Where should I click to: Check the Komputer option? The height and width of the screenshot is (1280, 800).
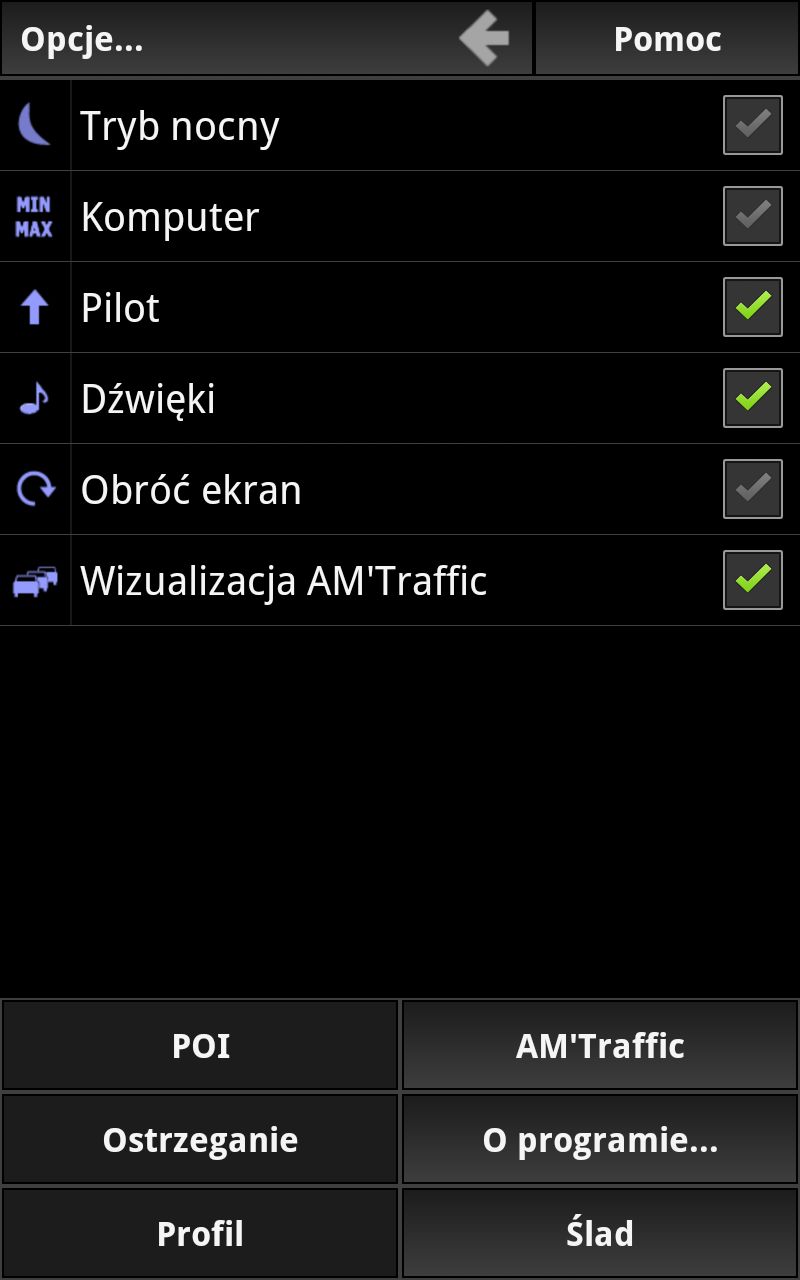[752, 216]
